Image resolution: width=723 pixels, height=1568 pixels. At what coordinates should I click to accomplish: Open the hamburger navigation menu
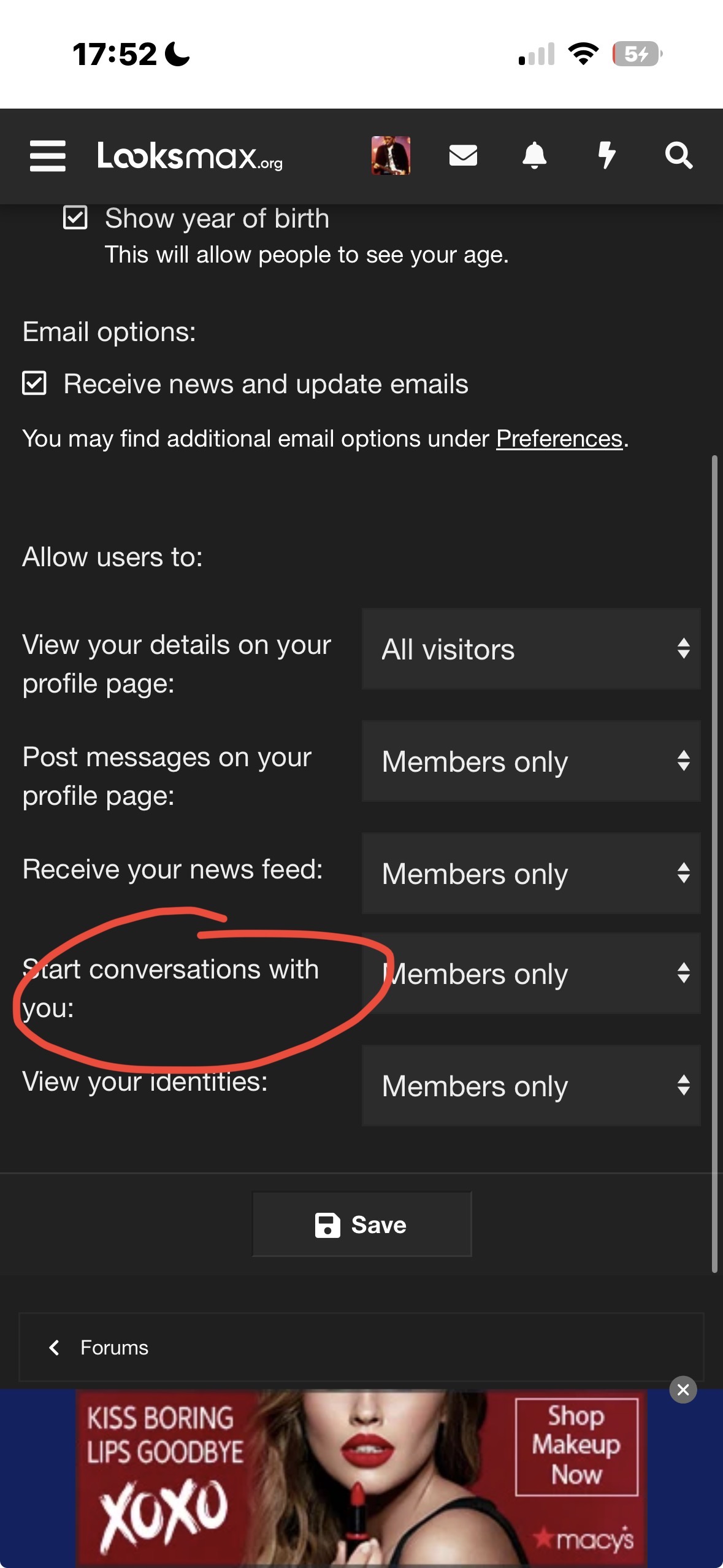(x=48, y=156)
